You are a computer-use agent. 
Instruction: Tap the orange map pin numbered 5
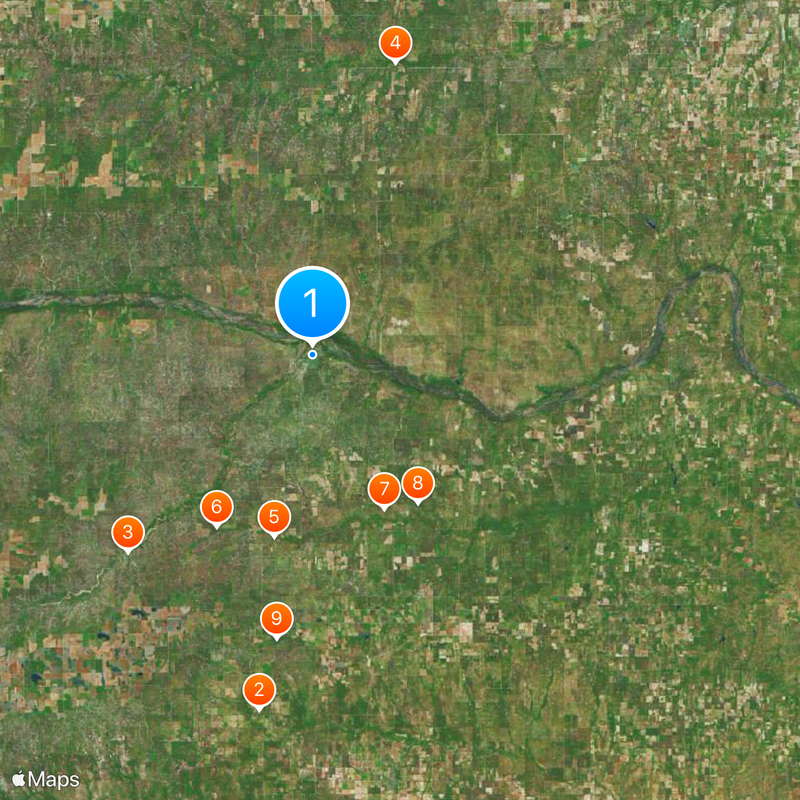(274, 518)
